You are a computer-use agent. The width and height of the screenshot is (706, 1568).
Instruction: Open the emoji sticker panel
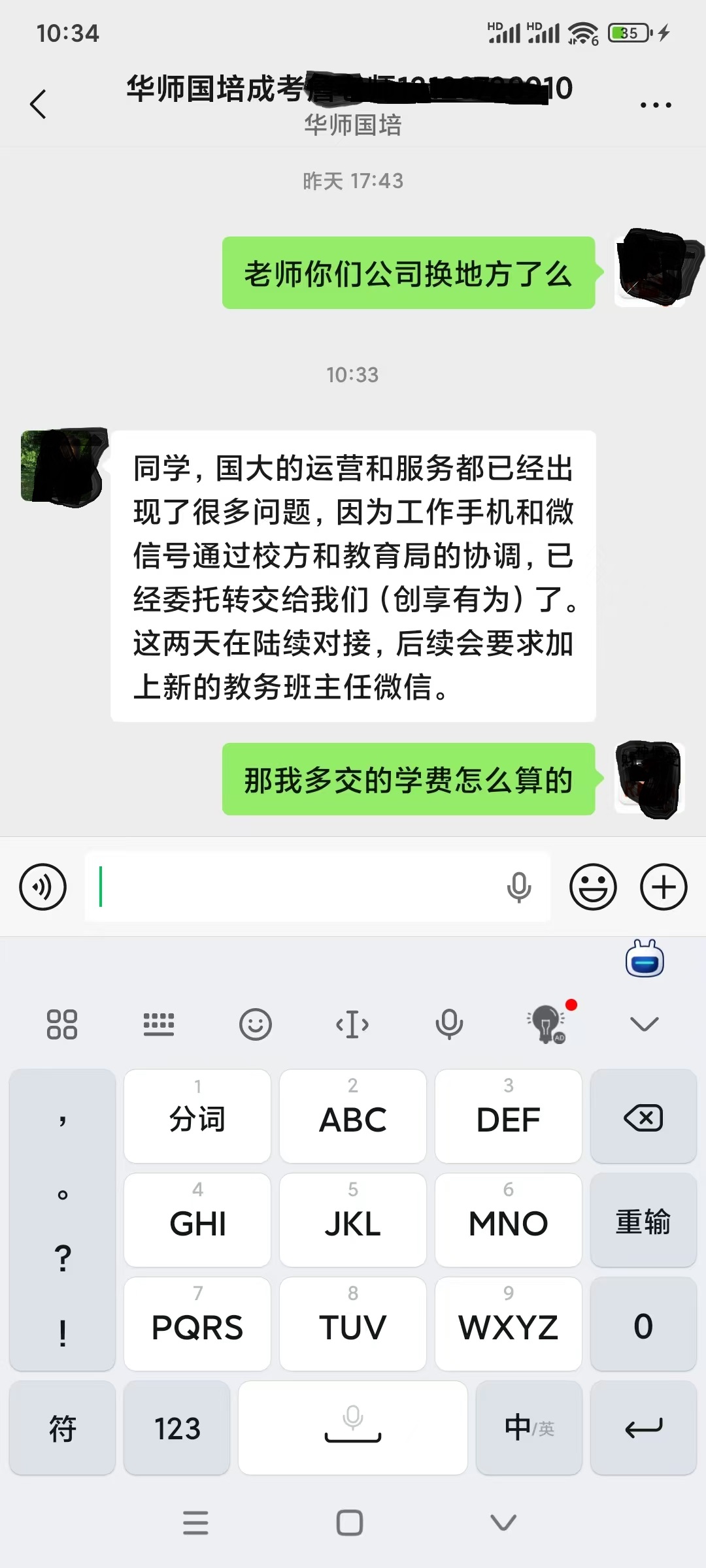click(593, 887)
